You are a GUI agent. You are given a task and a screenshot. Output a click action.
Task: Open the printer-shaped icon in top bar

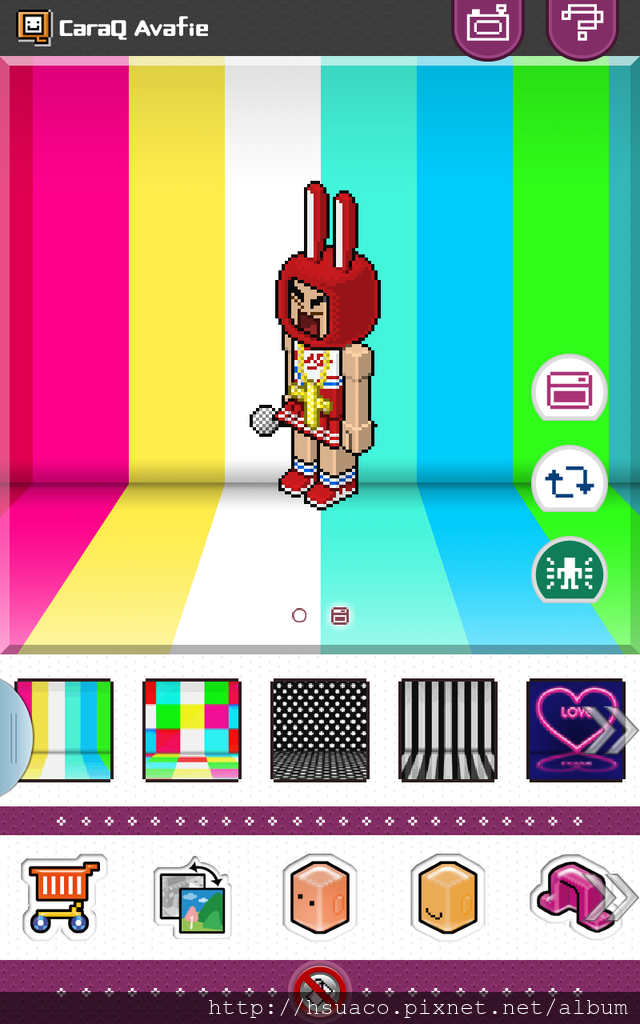coord(582,26)
